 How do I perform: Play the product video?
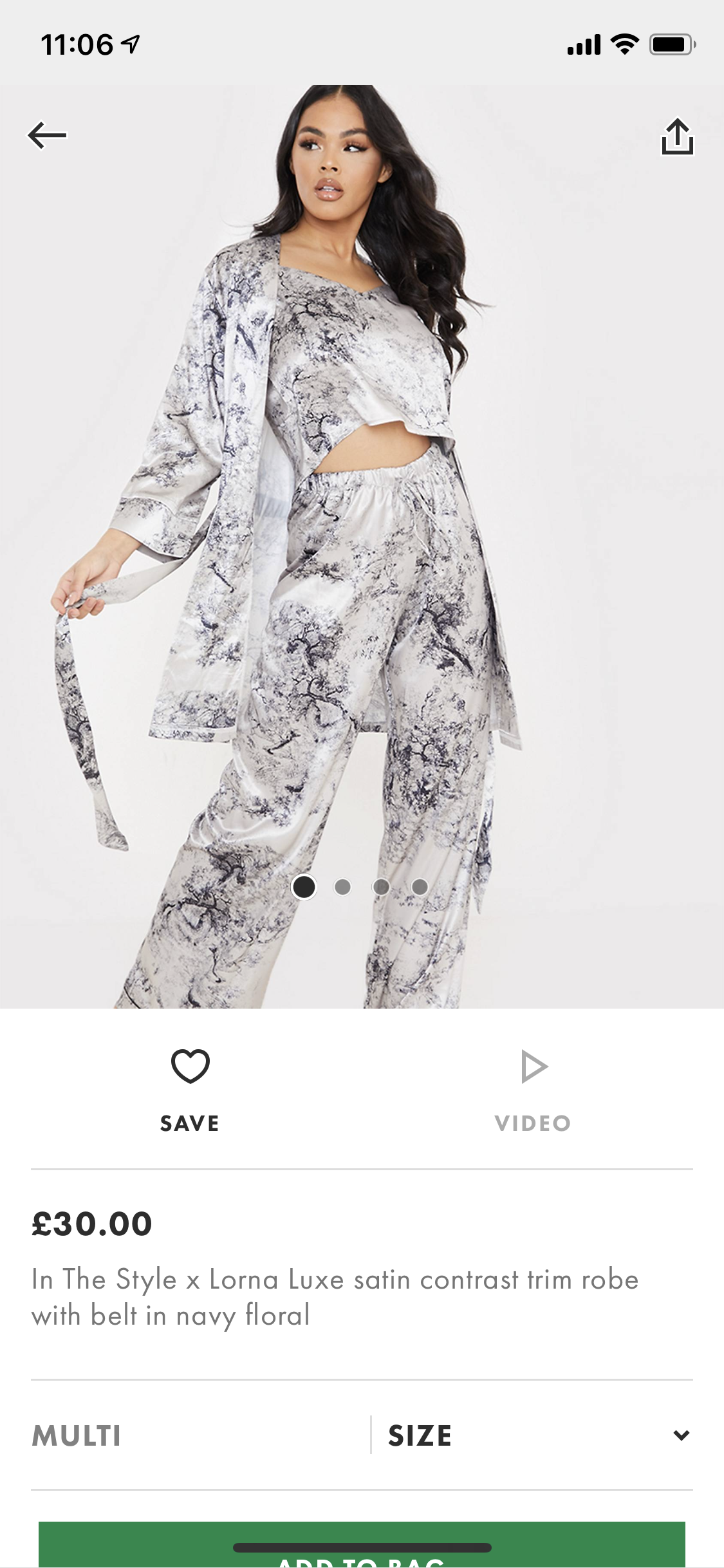pyautogui.click(x=533, y=1088)
